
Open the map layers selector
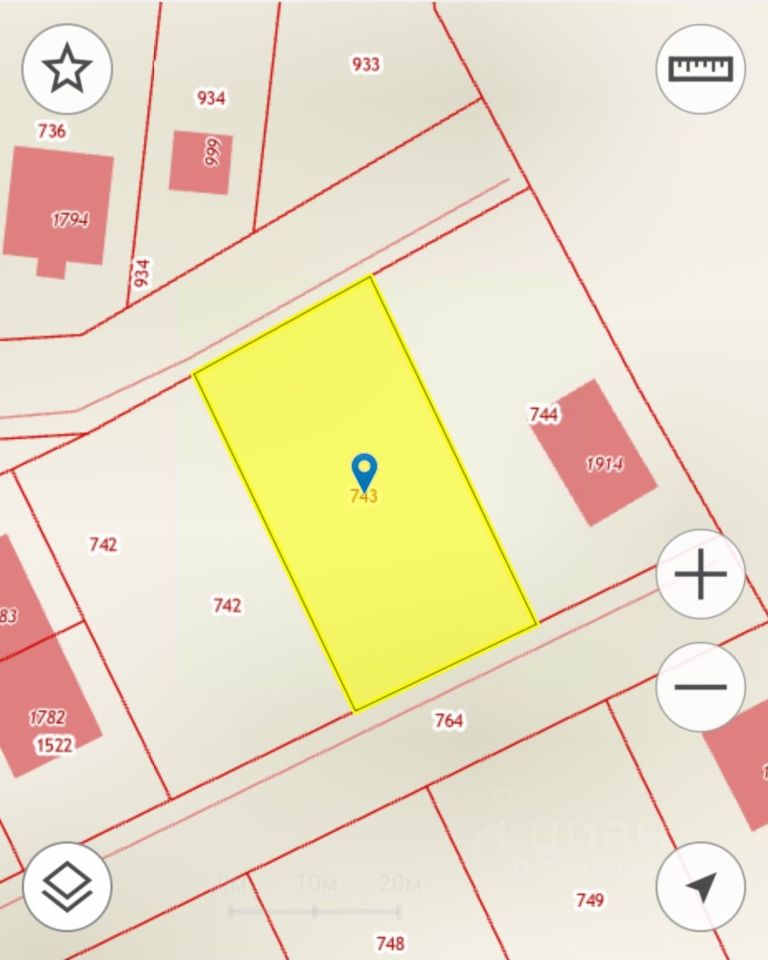click(67, 886)
